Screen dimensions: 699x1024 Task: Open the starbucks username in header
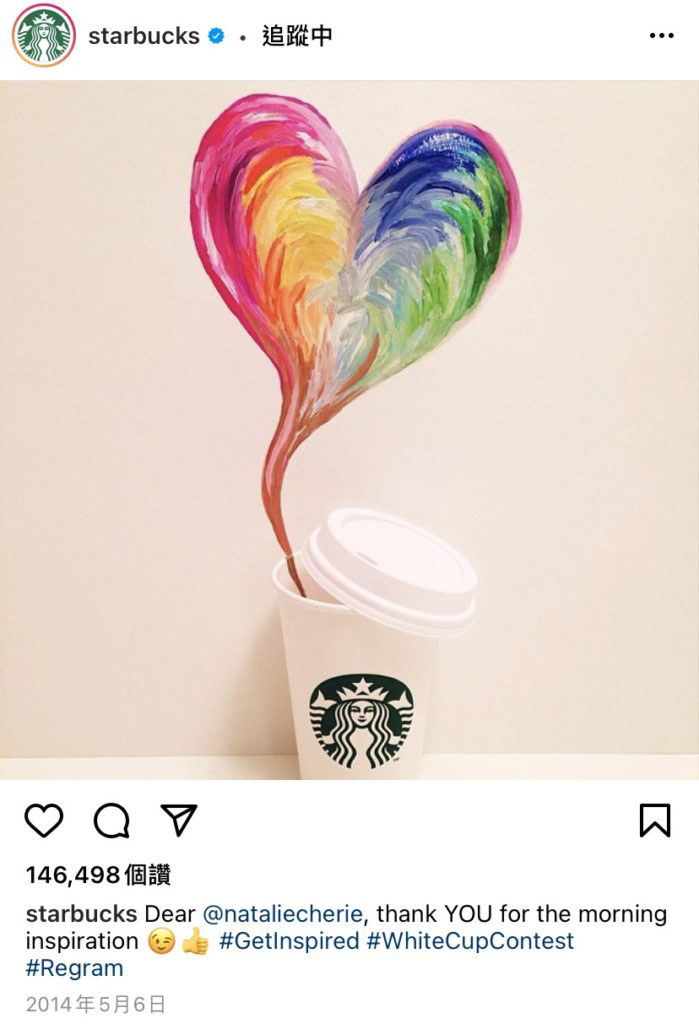click(143, 36)
